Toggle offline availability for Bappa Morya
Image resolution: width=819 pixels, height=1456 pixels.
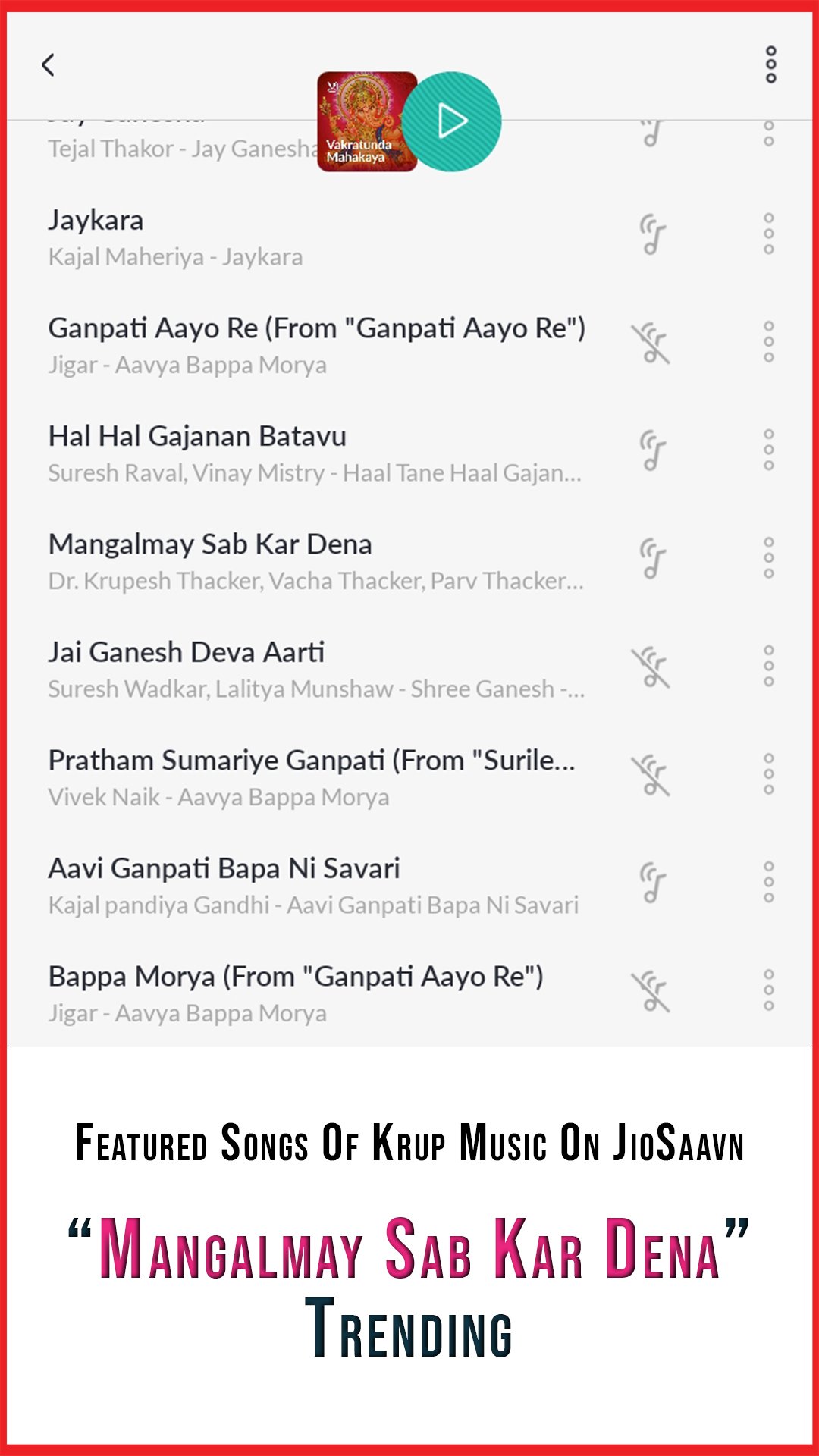[648, 990]
